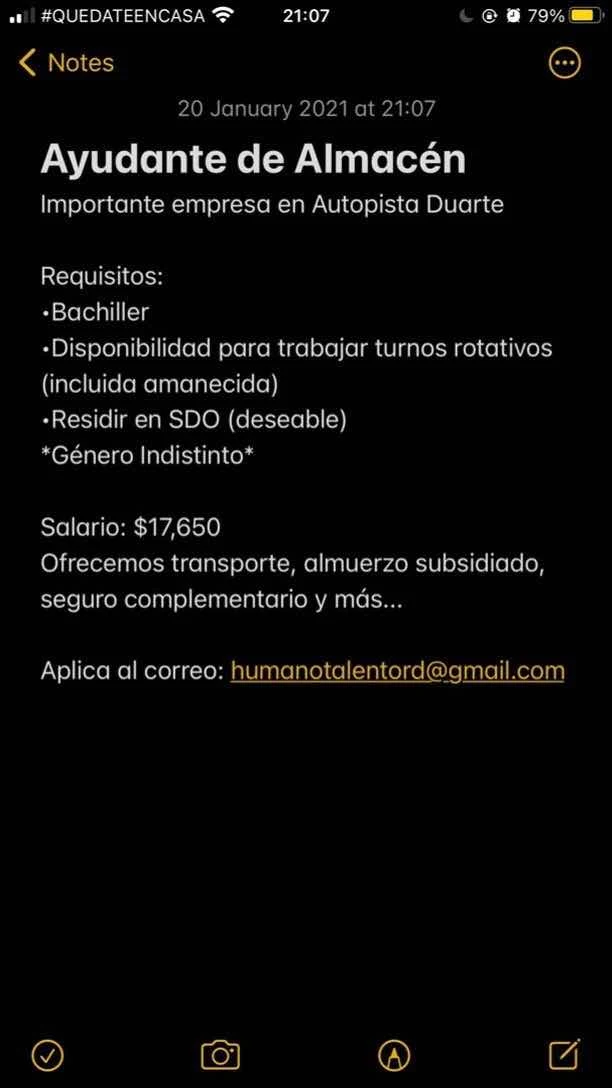The height and width of the screenshot is (1088, 612).
Task: Add a checklist to the note
Action: point(48,1053)
